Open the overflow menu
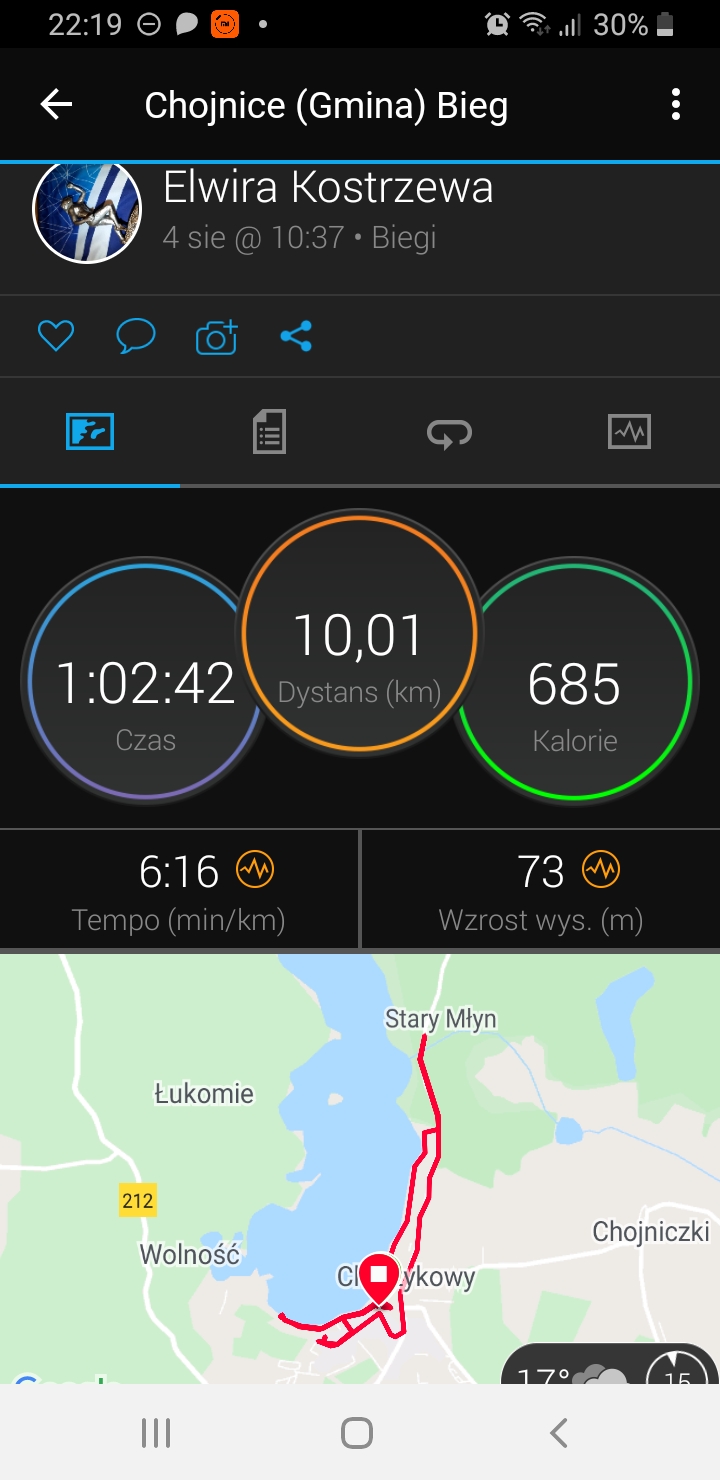Screen dimensions: 720x1480 pos(676,105)
